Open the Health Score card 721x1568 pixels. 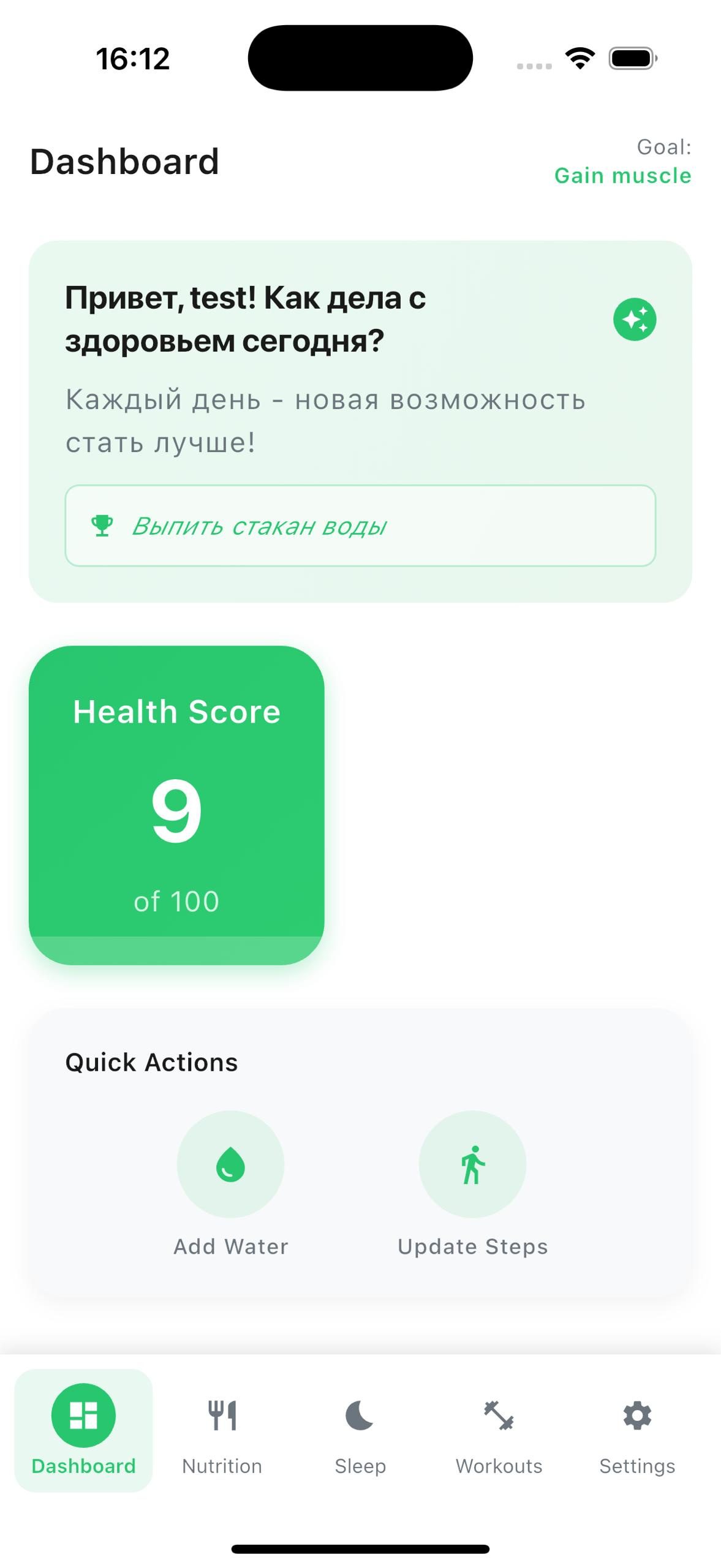176,805
